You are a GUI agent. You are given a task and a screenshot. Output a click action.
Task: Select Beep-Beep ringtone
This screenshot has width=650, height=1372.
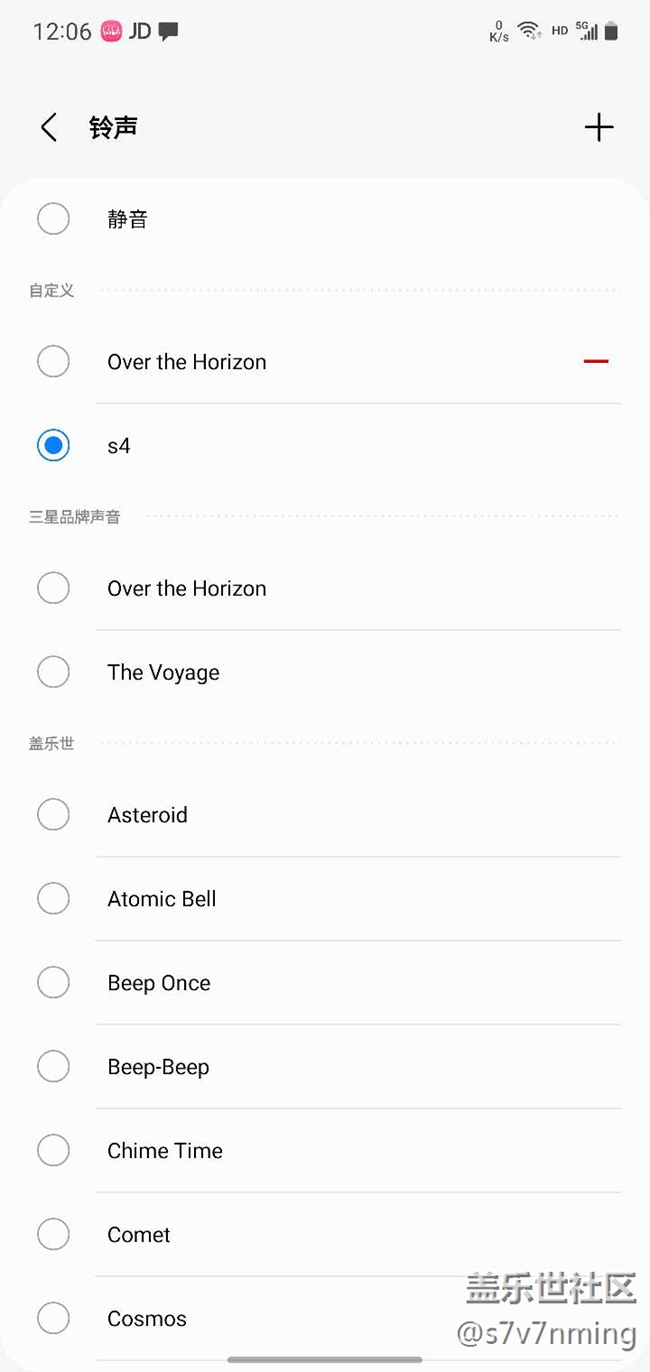tap(325, 1067)
